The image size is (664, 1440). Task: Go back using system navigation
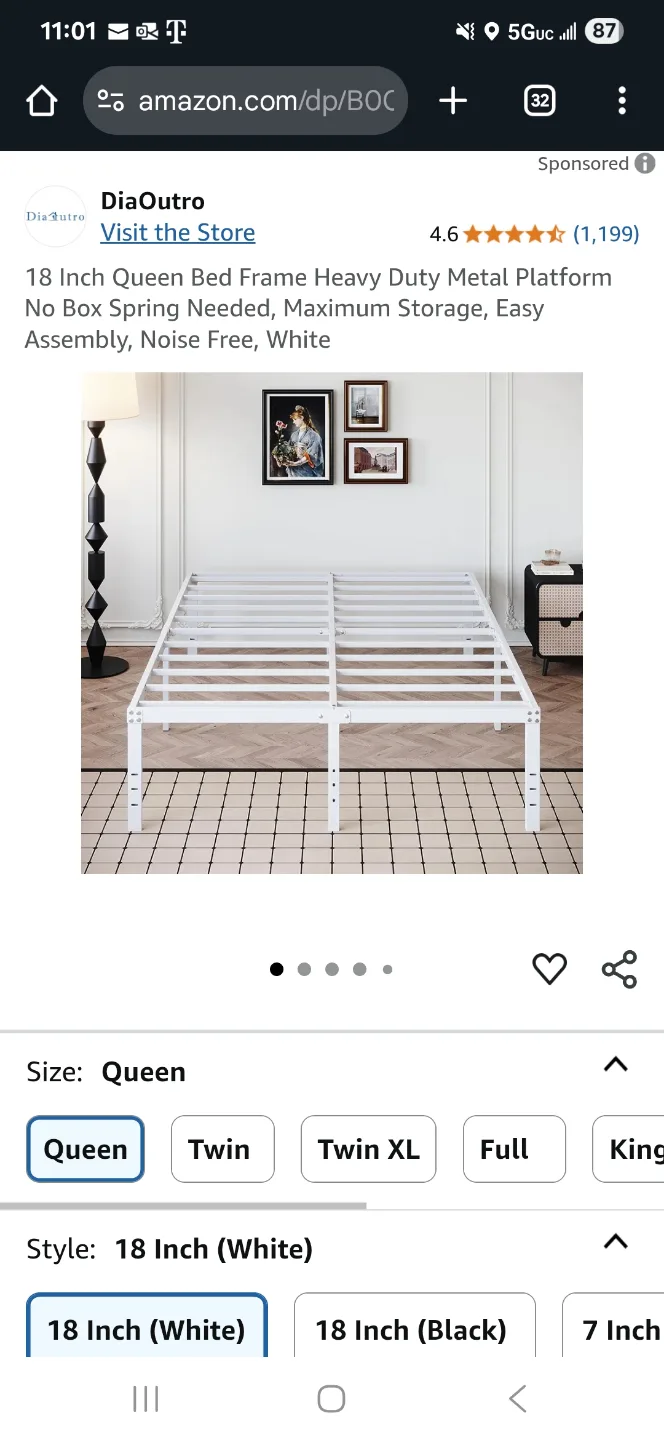click(x=517, y=1398)
